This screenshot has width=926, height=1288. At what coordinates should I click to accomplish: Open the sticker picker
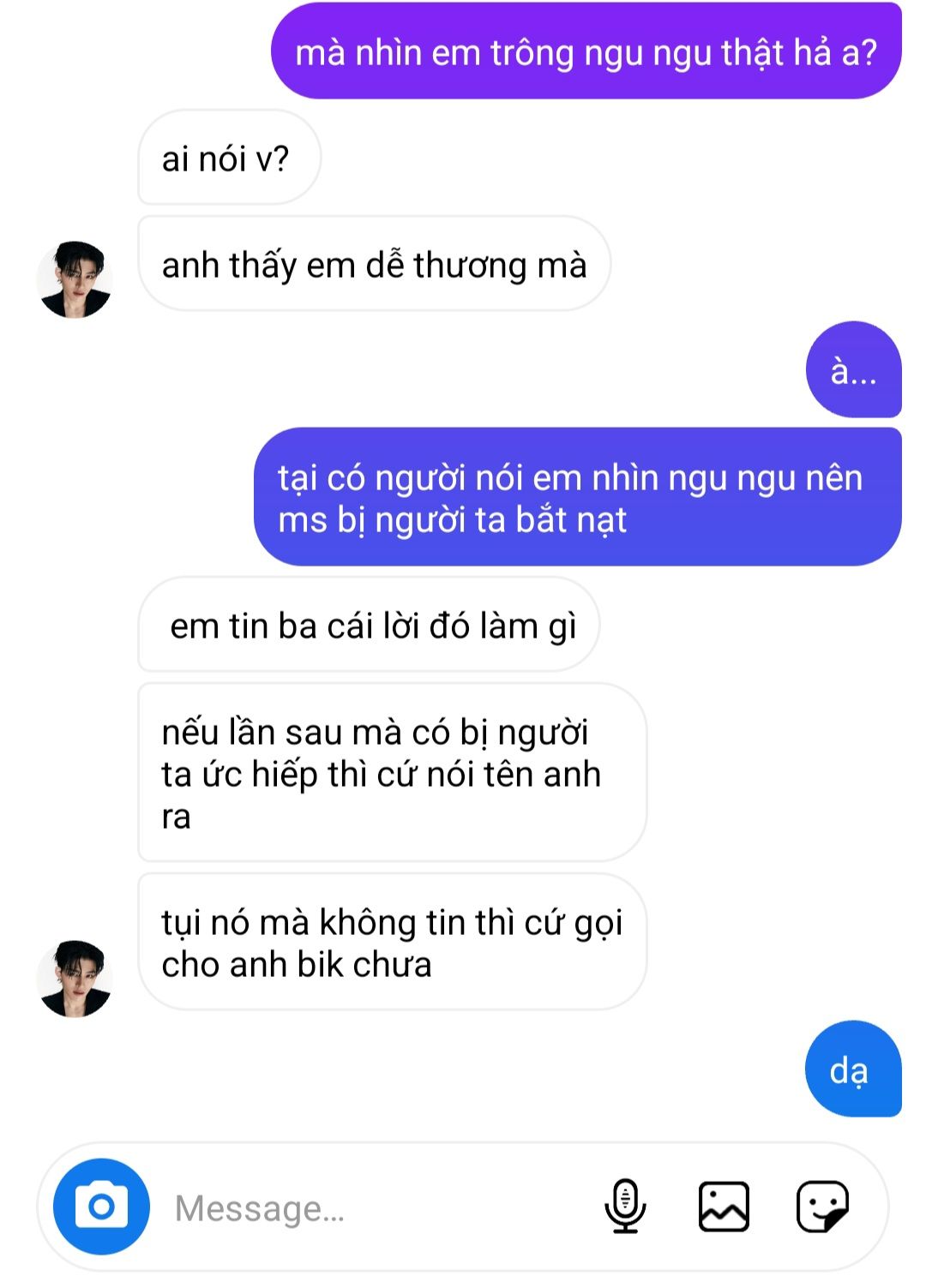pyautogui.click(x=823, y=1207)
